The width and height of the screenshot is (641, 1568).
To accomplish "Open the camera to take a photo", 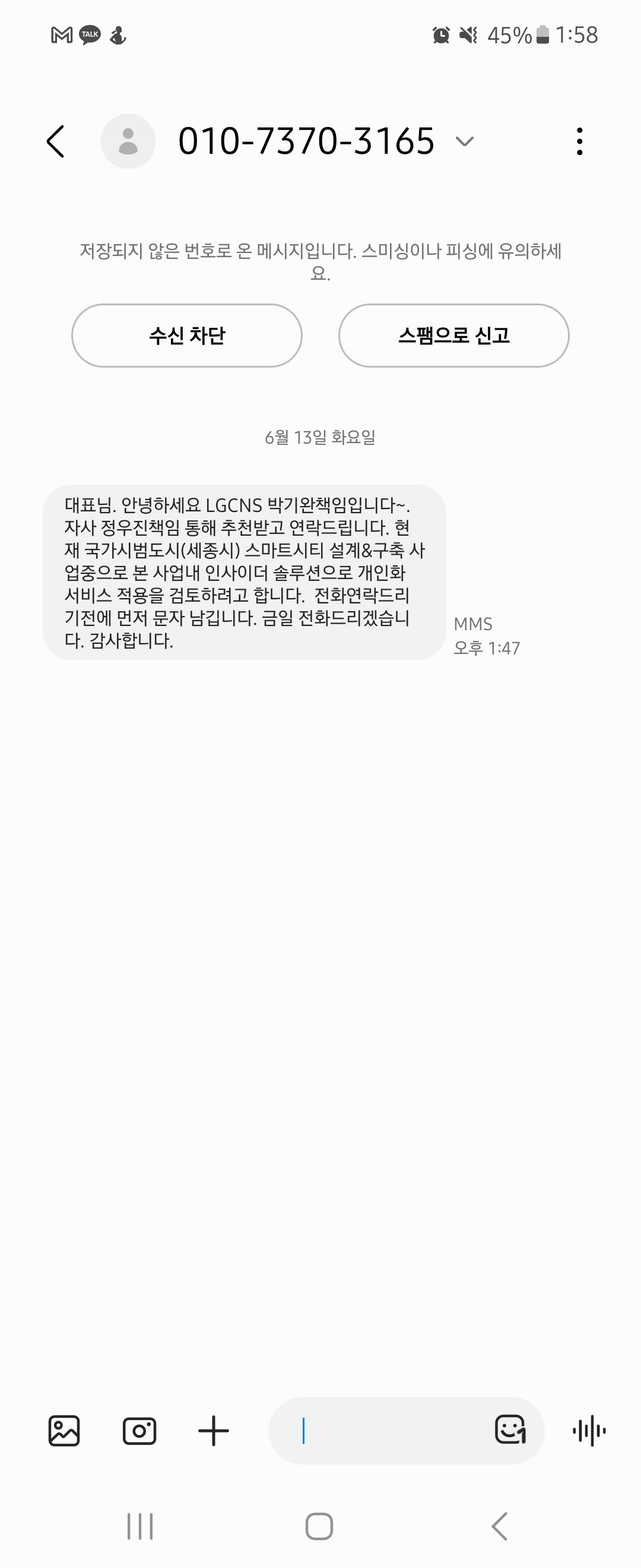I will [139, 1430].
